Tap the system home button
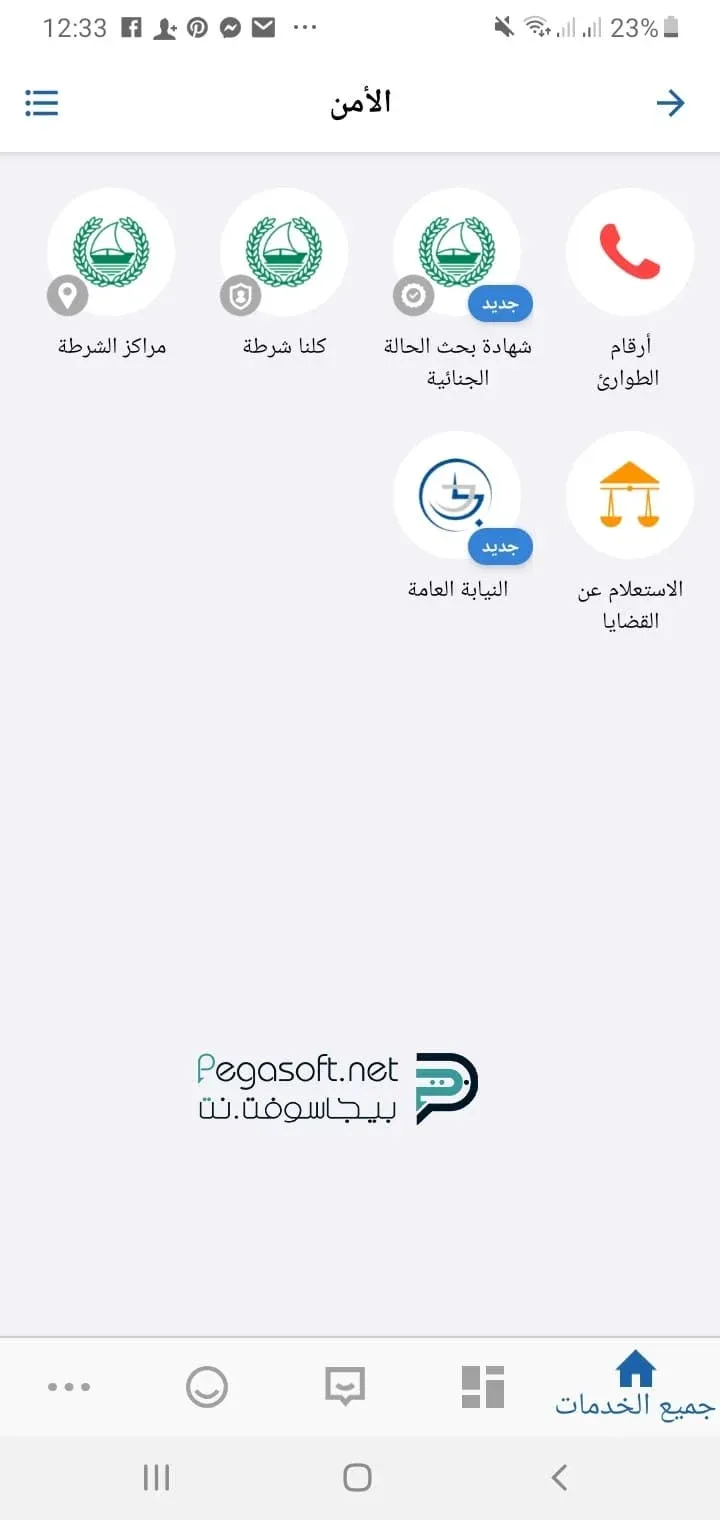Screen dimensions: 720x1520 point(357,1477)
